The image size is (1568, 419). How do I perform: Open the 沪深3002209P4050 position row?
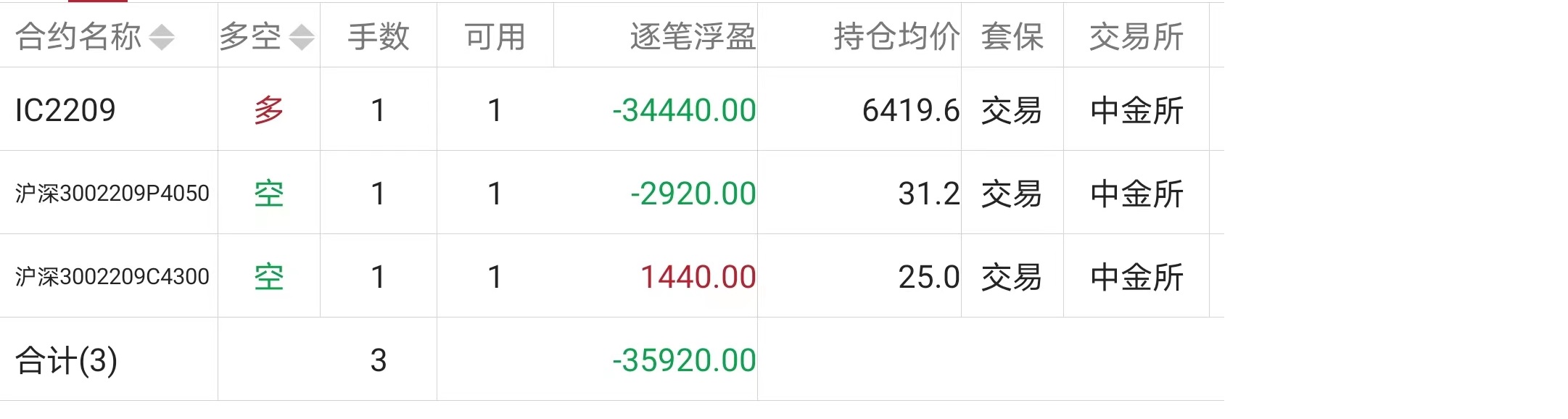(611, 193)
